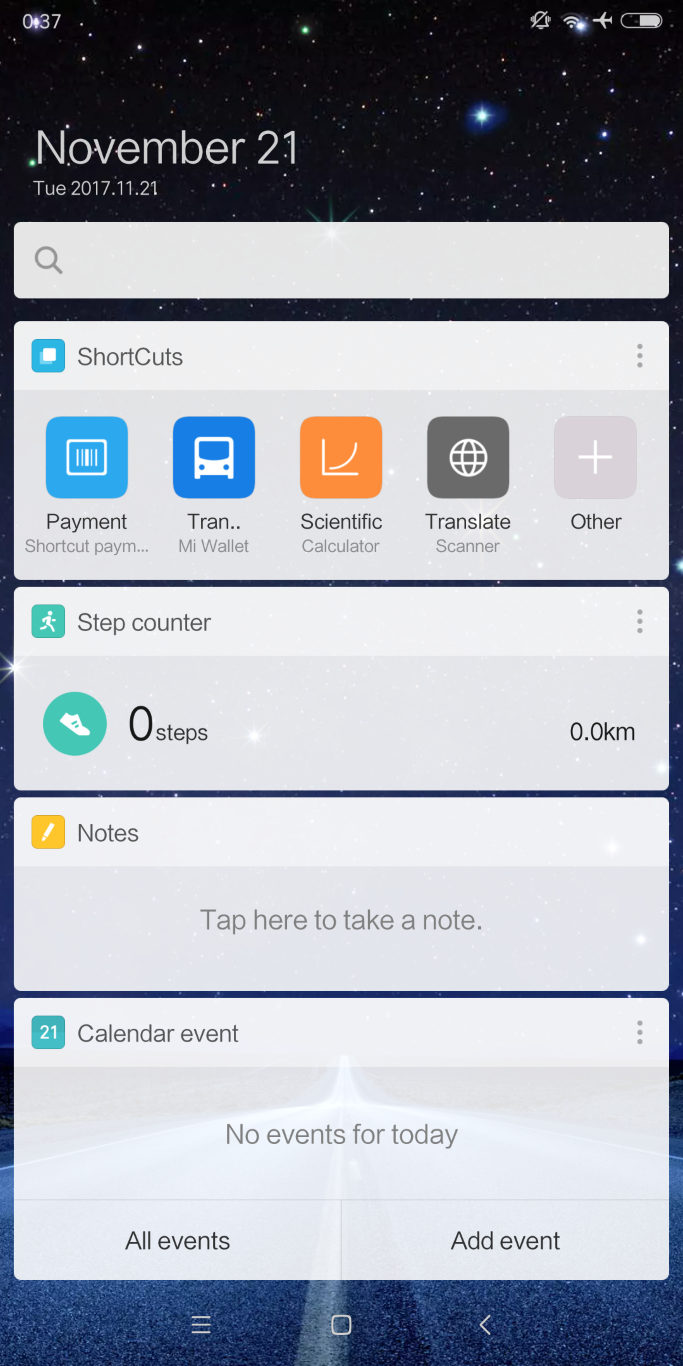Select Add event
This screenshot has height=1366, width=683.
pos(505,1241)
